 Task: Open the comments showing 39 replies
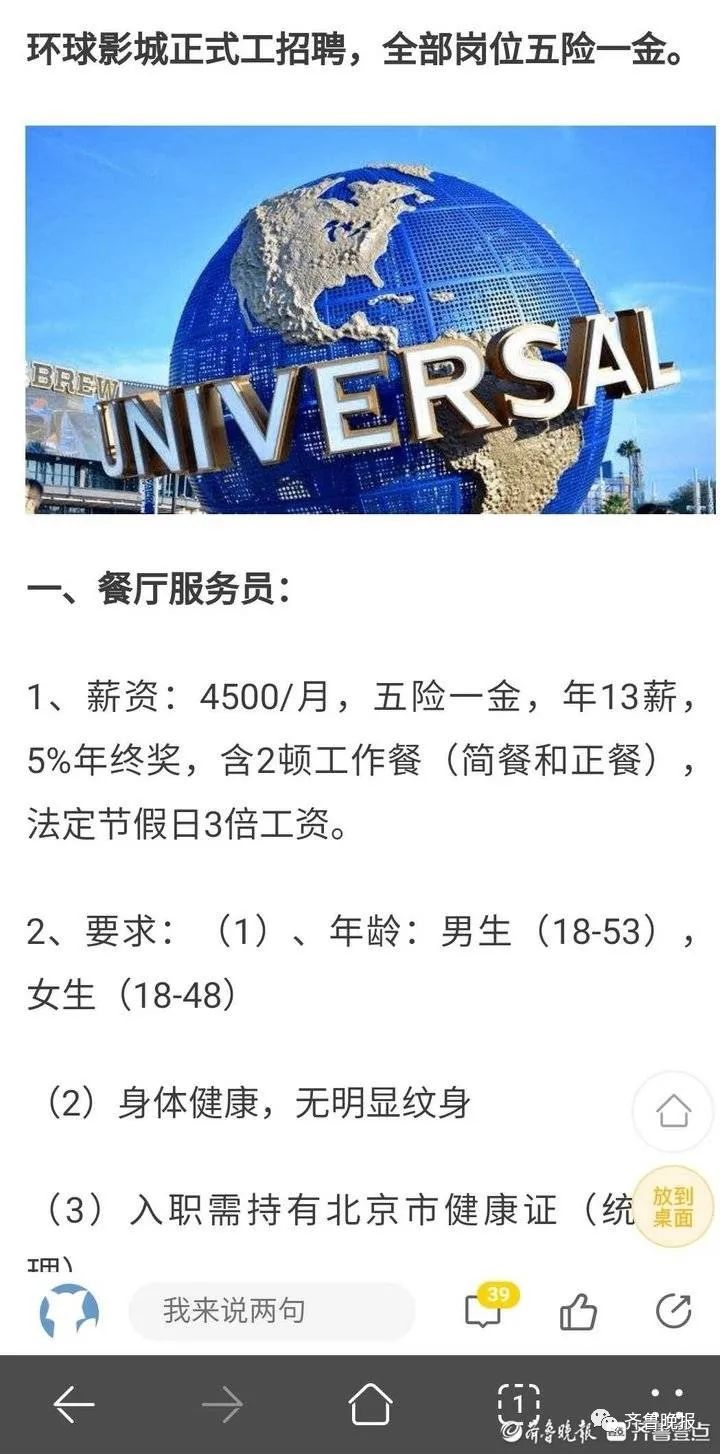485,1310
